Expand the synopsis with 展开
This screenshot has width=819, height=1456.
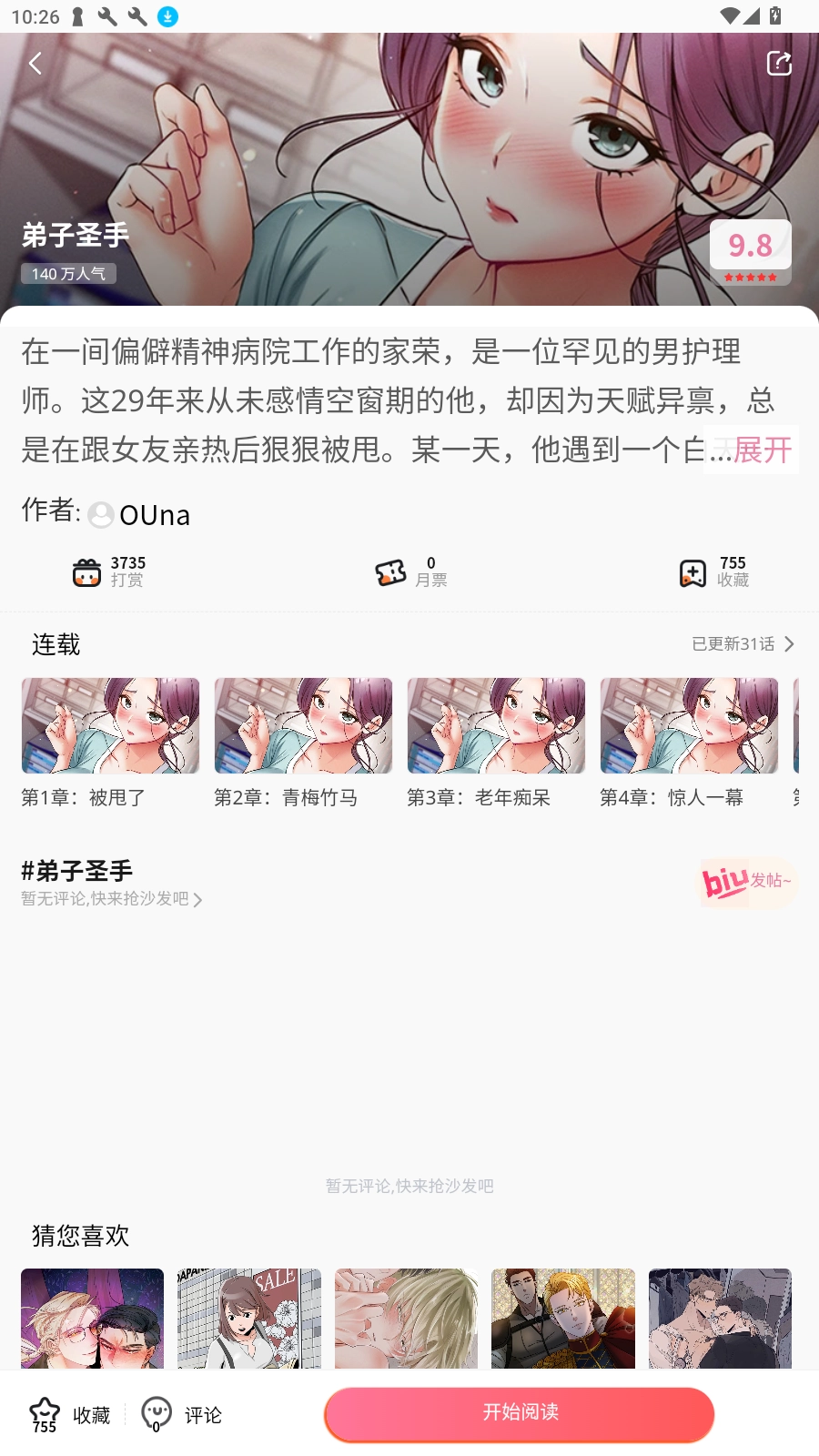point(761,450)
